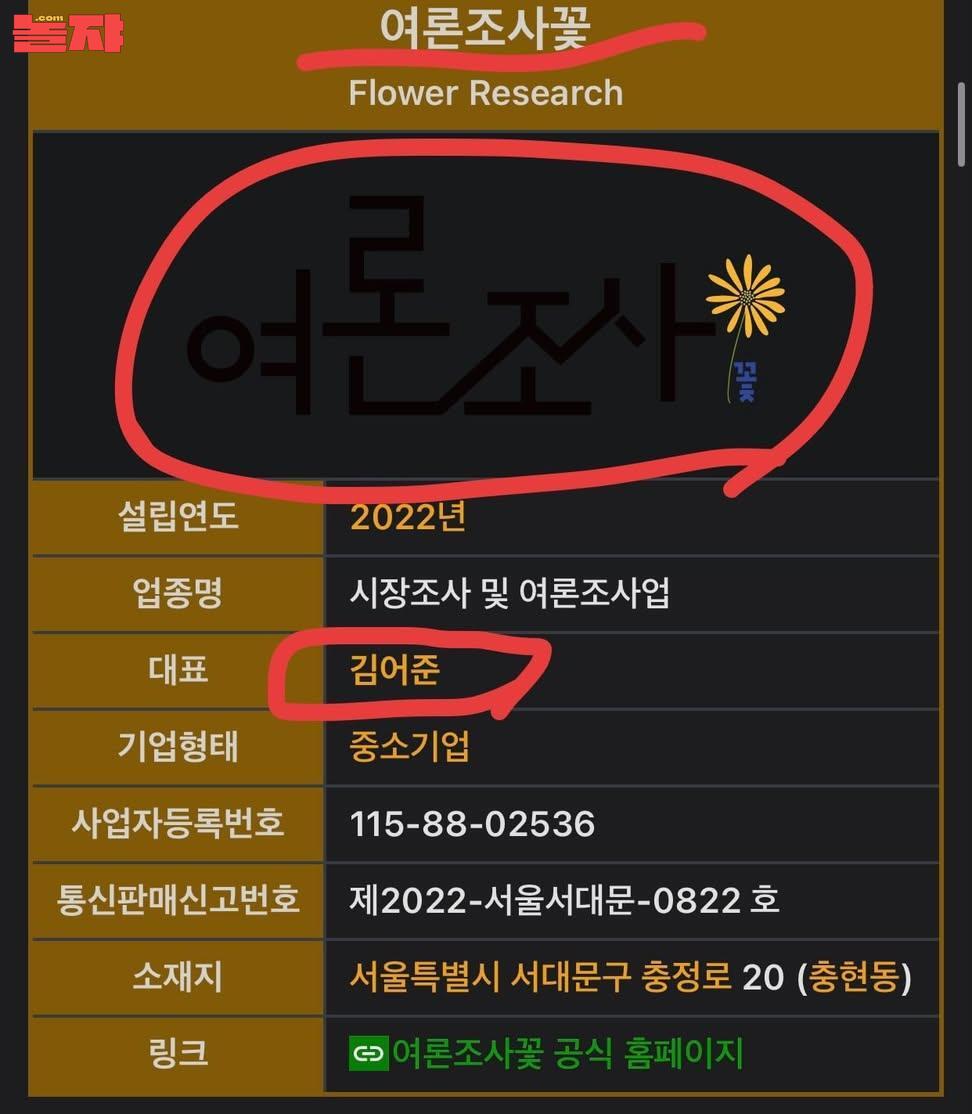
Task: Open the 중소기업 link
Action: 409,746
